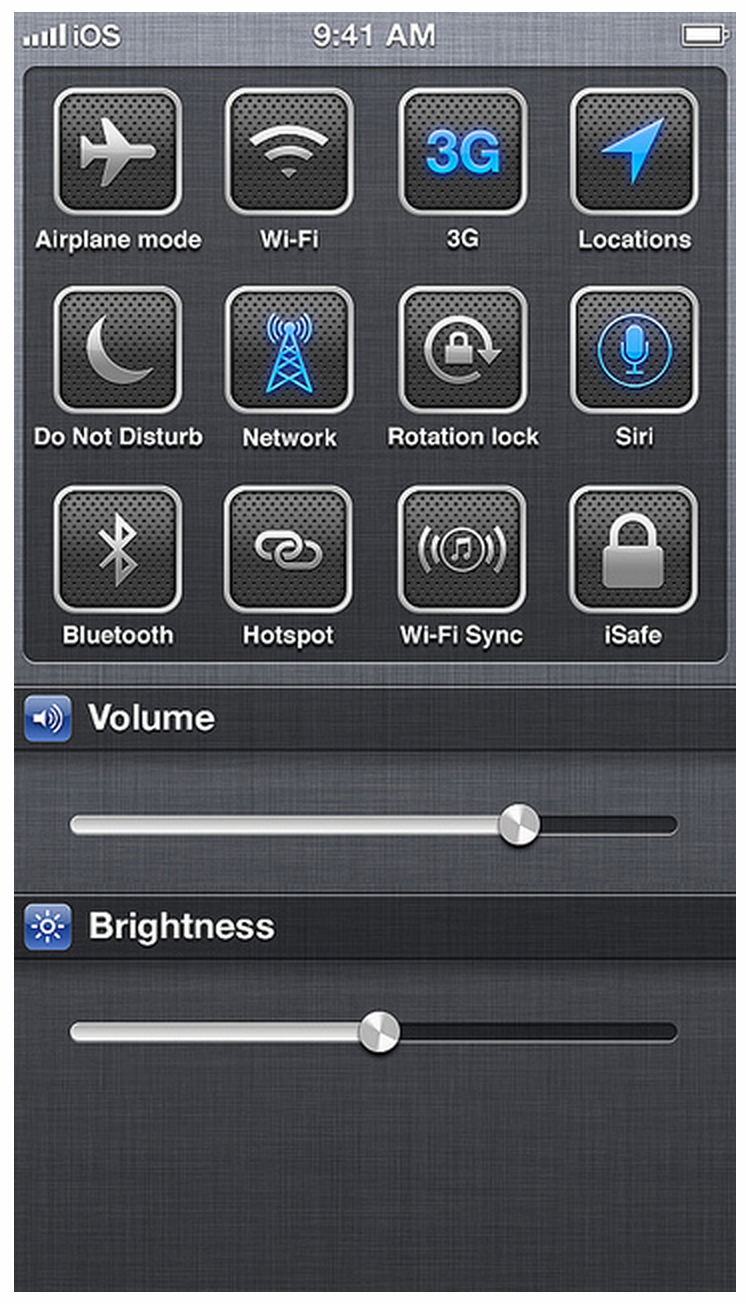Tap the Volume slider track to adjust

(x=373, y=825)
